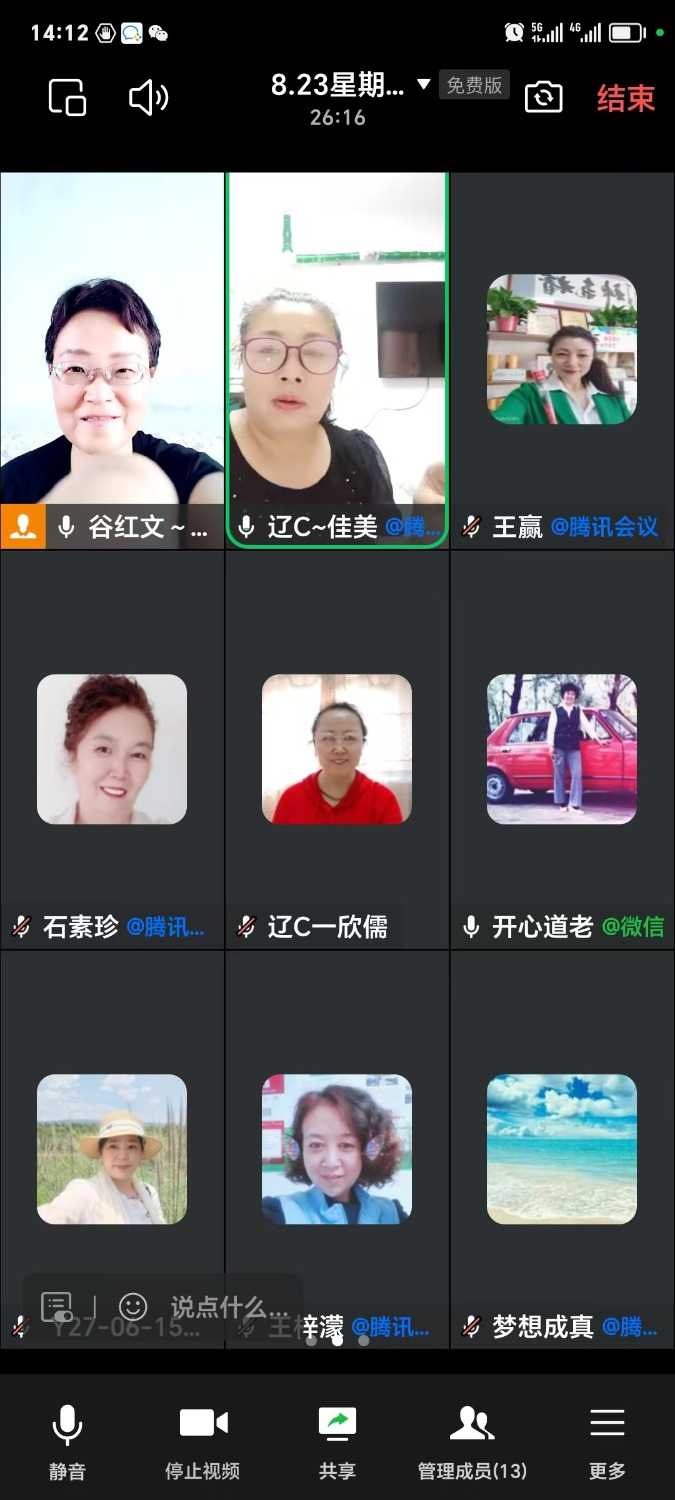
Task: Expand the meeting title dropdown
Action: pos(424,84)
